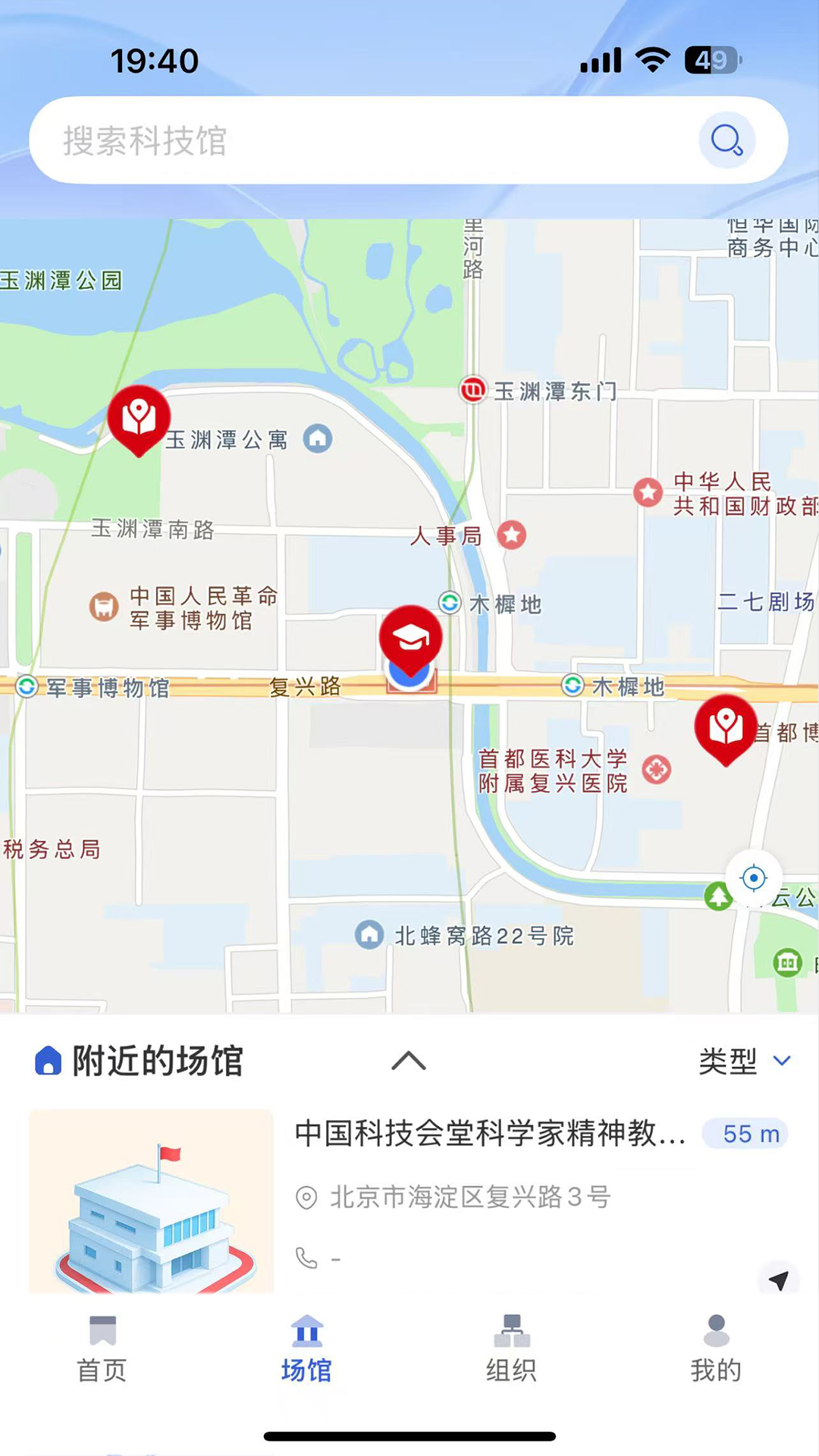
Task: Tap the address 北京市海淀区复兴路3号
Action: pyautogui.click(x=470, y=1198)
